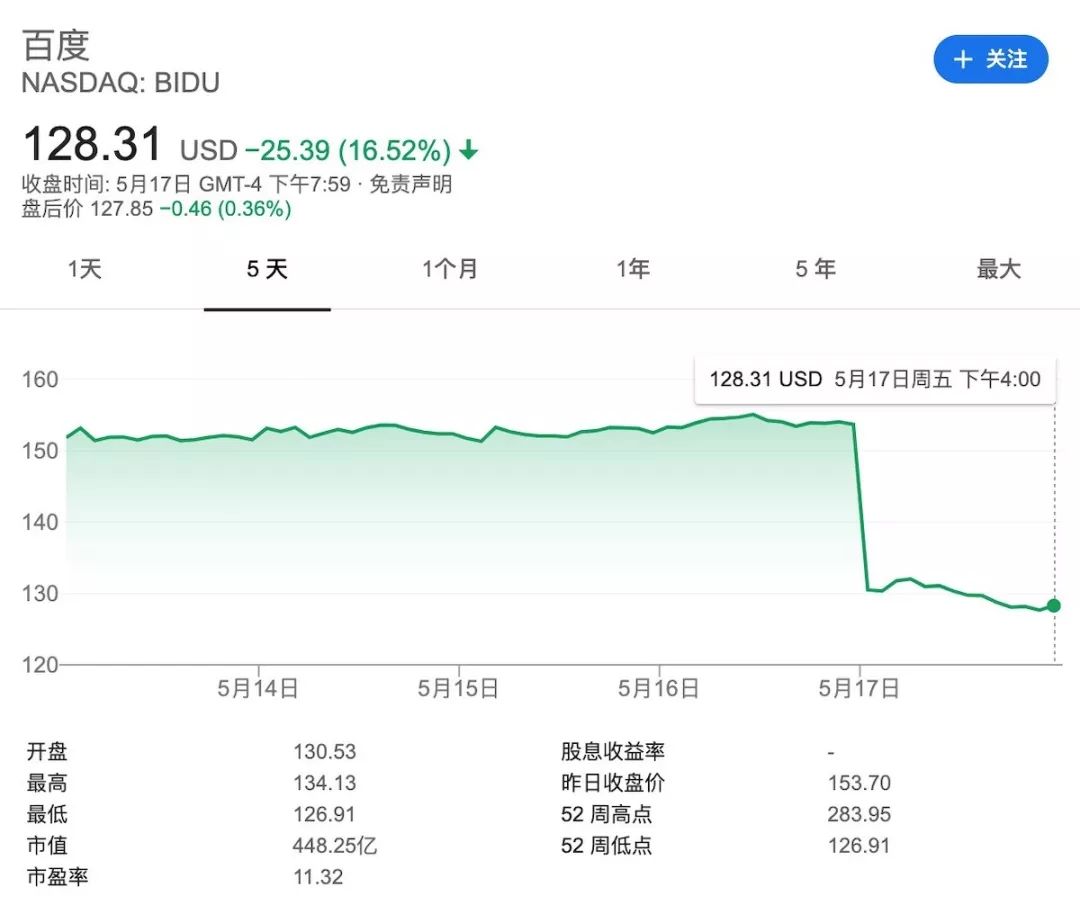Select the 最大 time range
The image size is (1080, 905).
(x=998, y=269)
